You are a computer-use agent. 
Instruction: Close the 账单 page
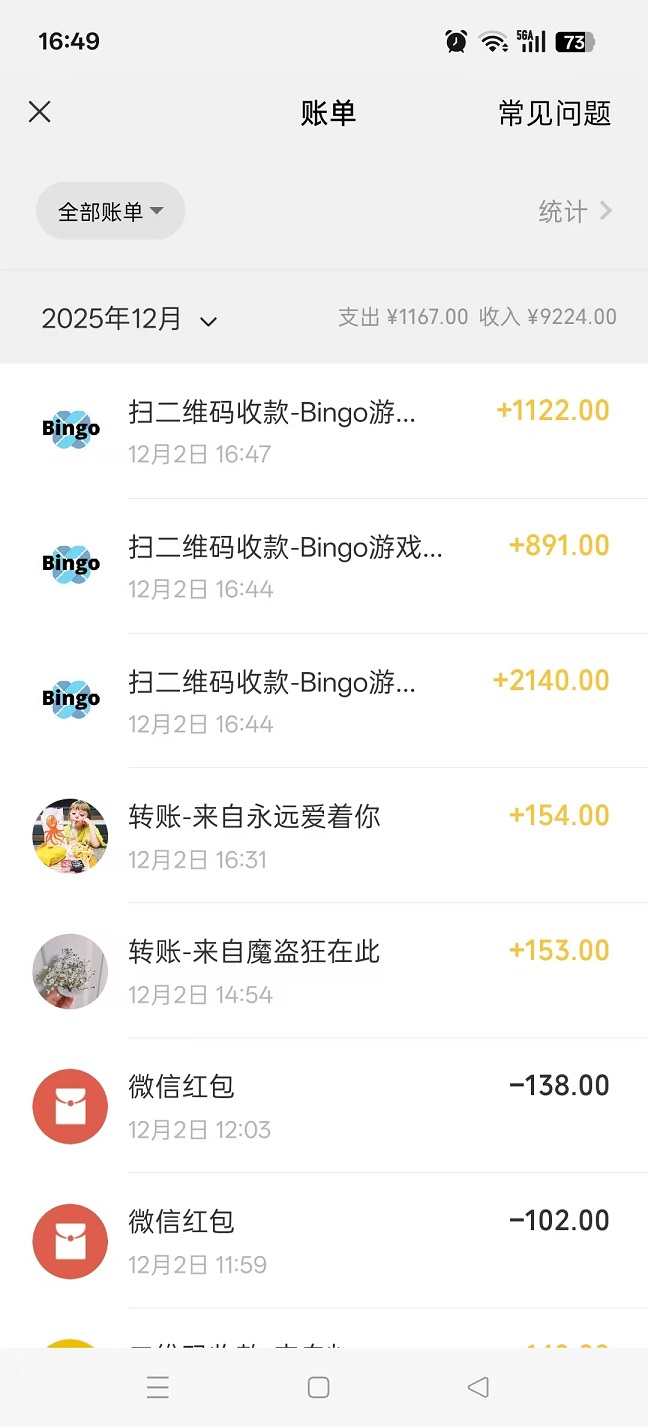coord(40,112)
